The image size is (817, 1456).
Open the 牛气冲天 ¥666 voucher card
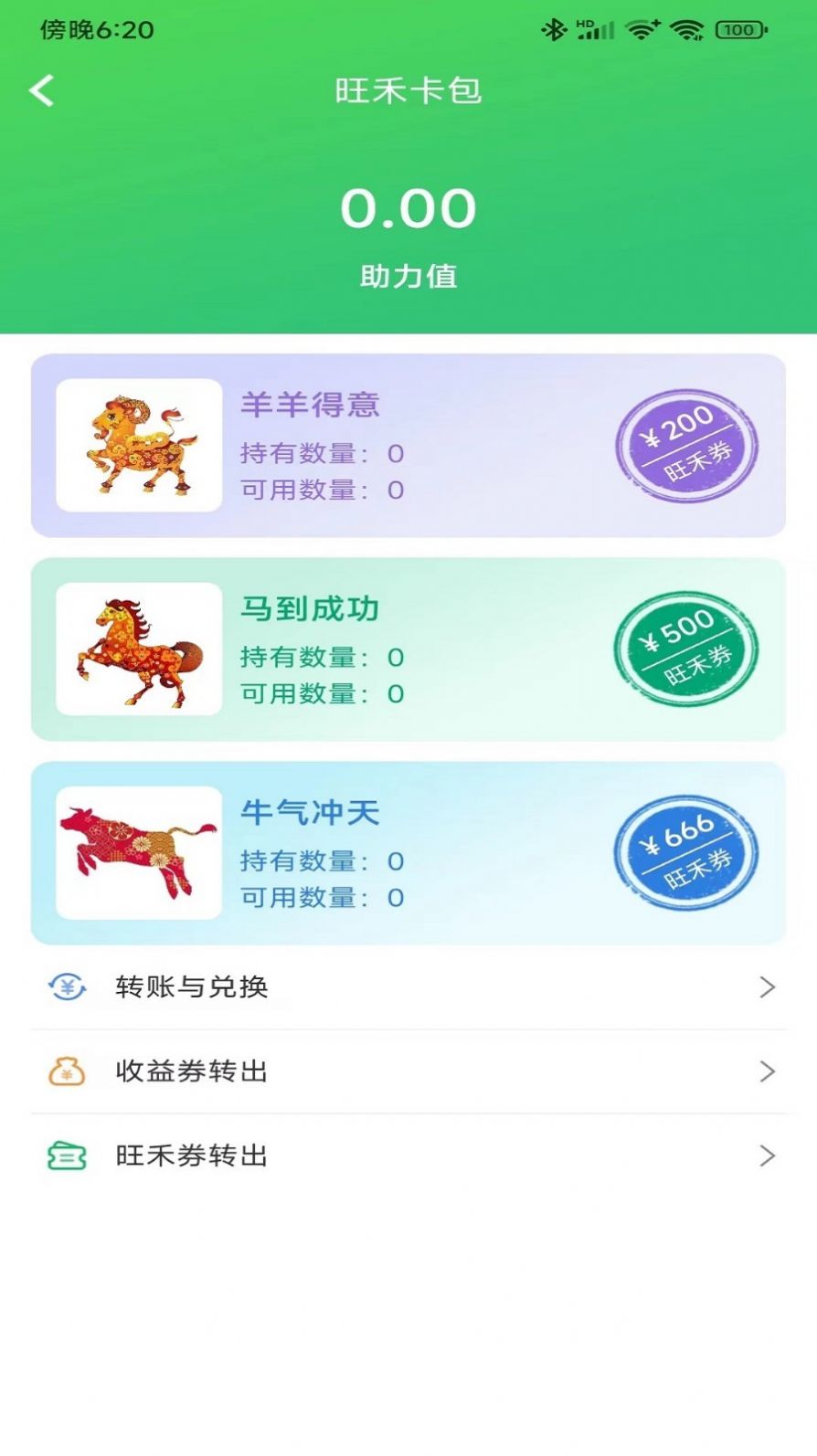pos(408,853)
